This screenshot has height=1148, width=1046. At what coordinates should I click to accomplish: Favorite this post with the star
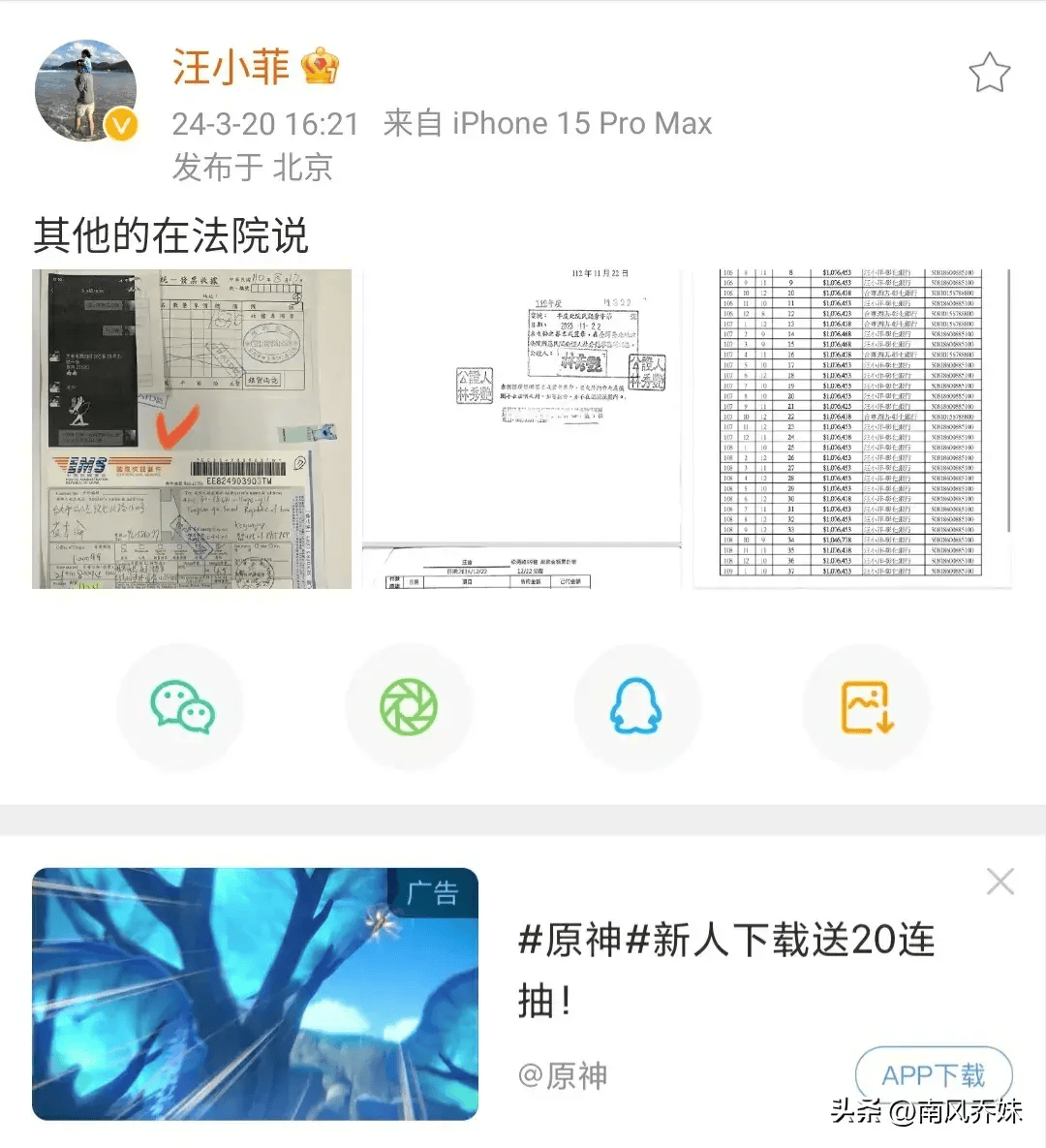coord(989,74)
